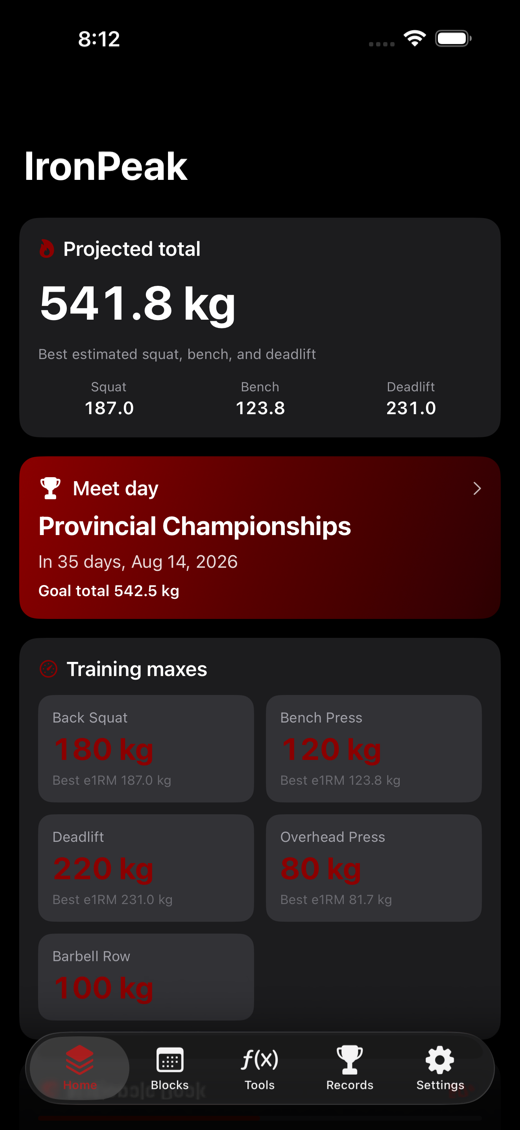
Task: Select the Home tab
Action: (79, 1068)
